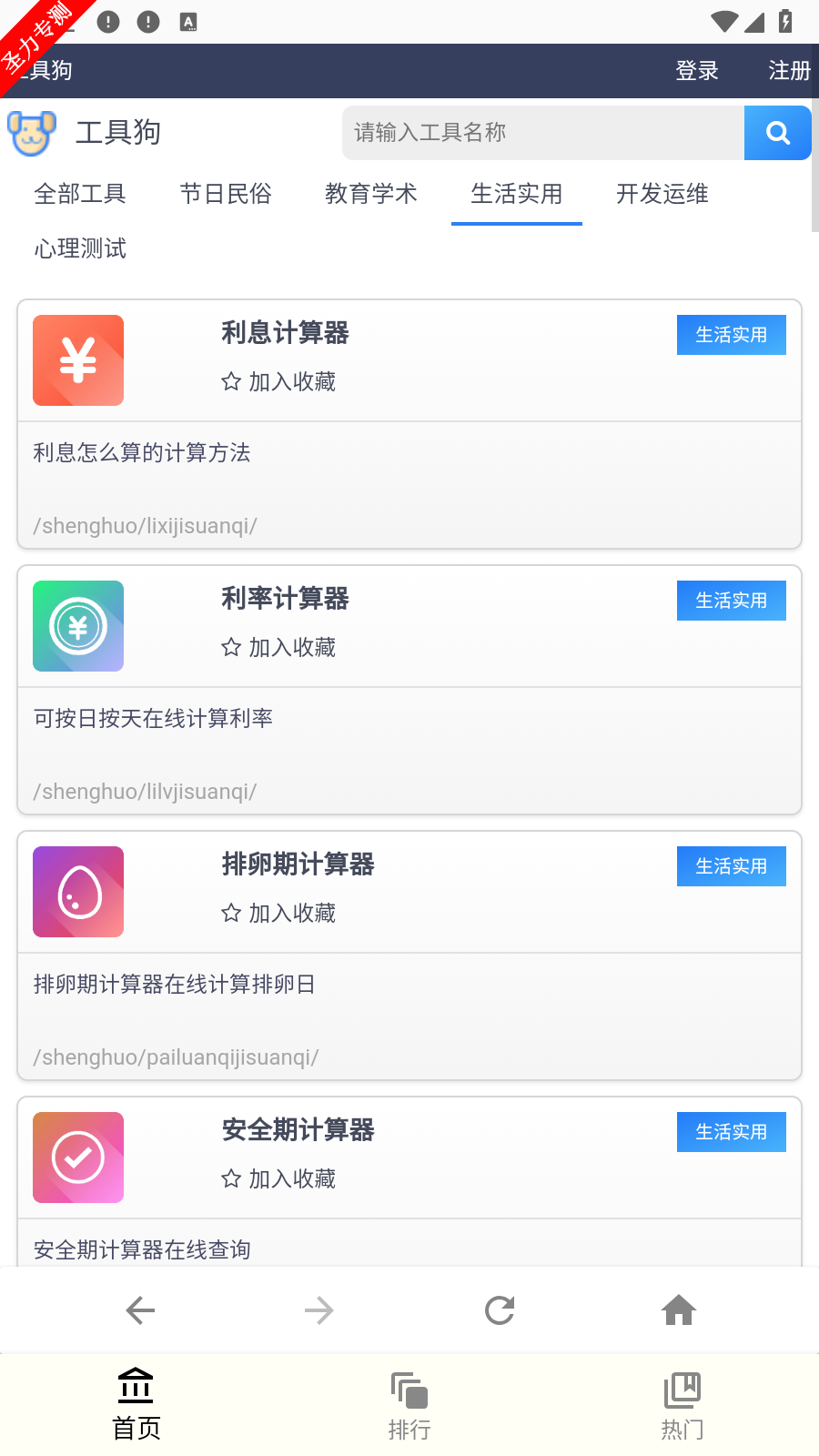This screenshot has height=1456, width=819.
Task: Tap the browser home icon
Action: coord(679,1310)
